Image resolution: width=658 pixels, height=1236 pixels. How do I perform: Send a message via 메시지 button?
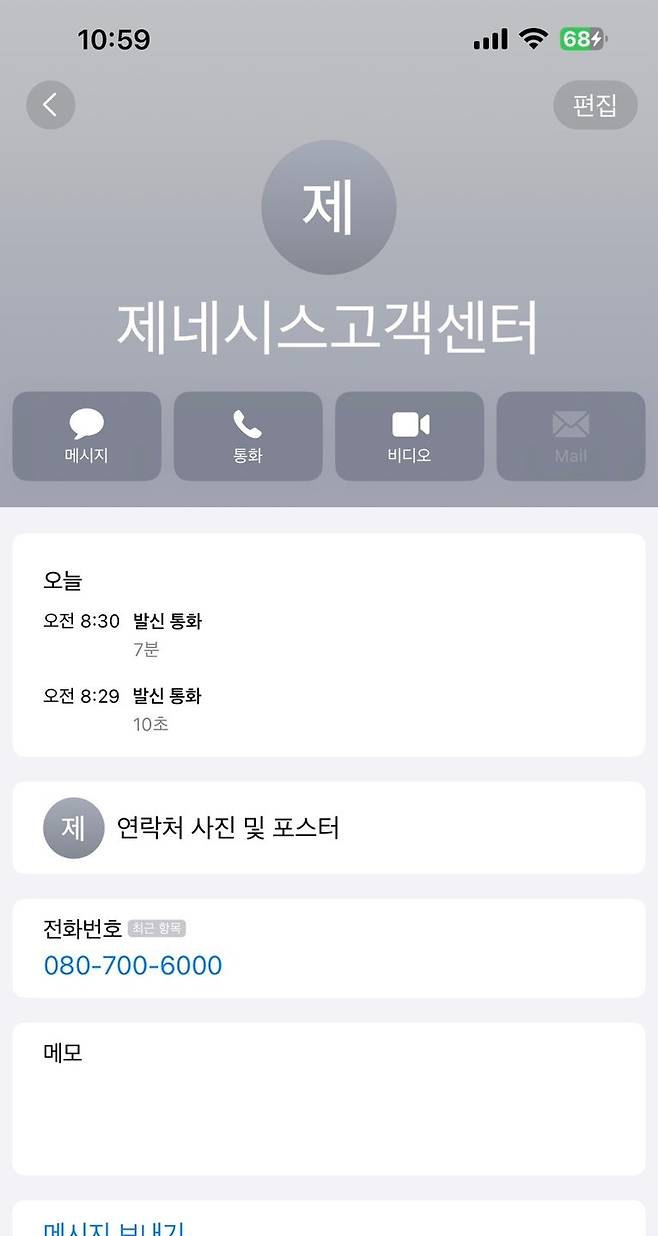[x=87, y=437]
